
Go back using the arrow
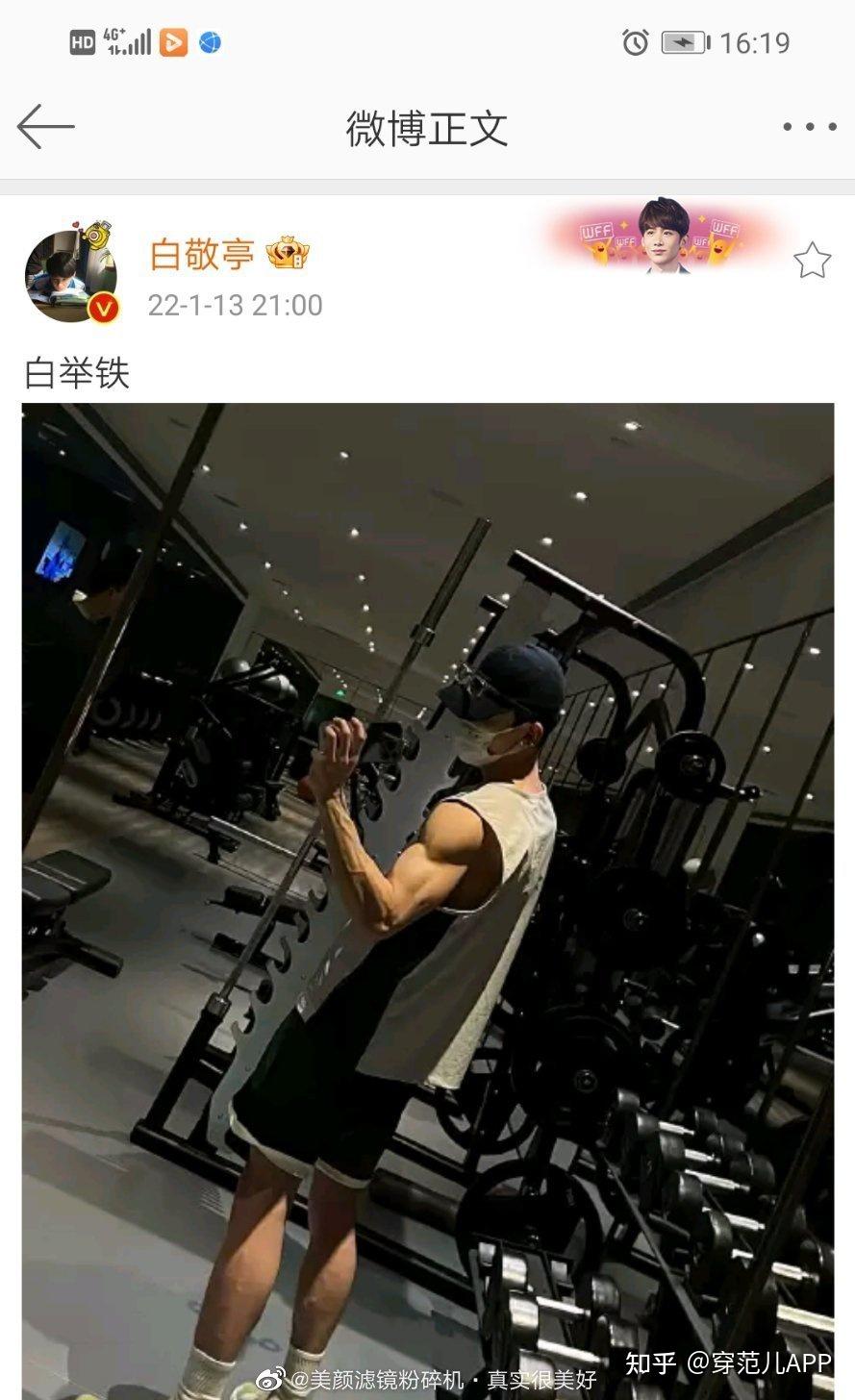point(45,126)
